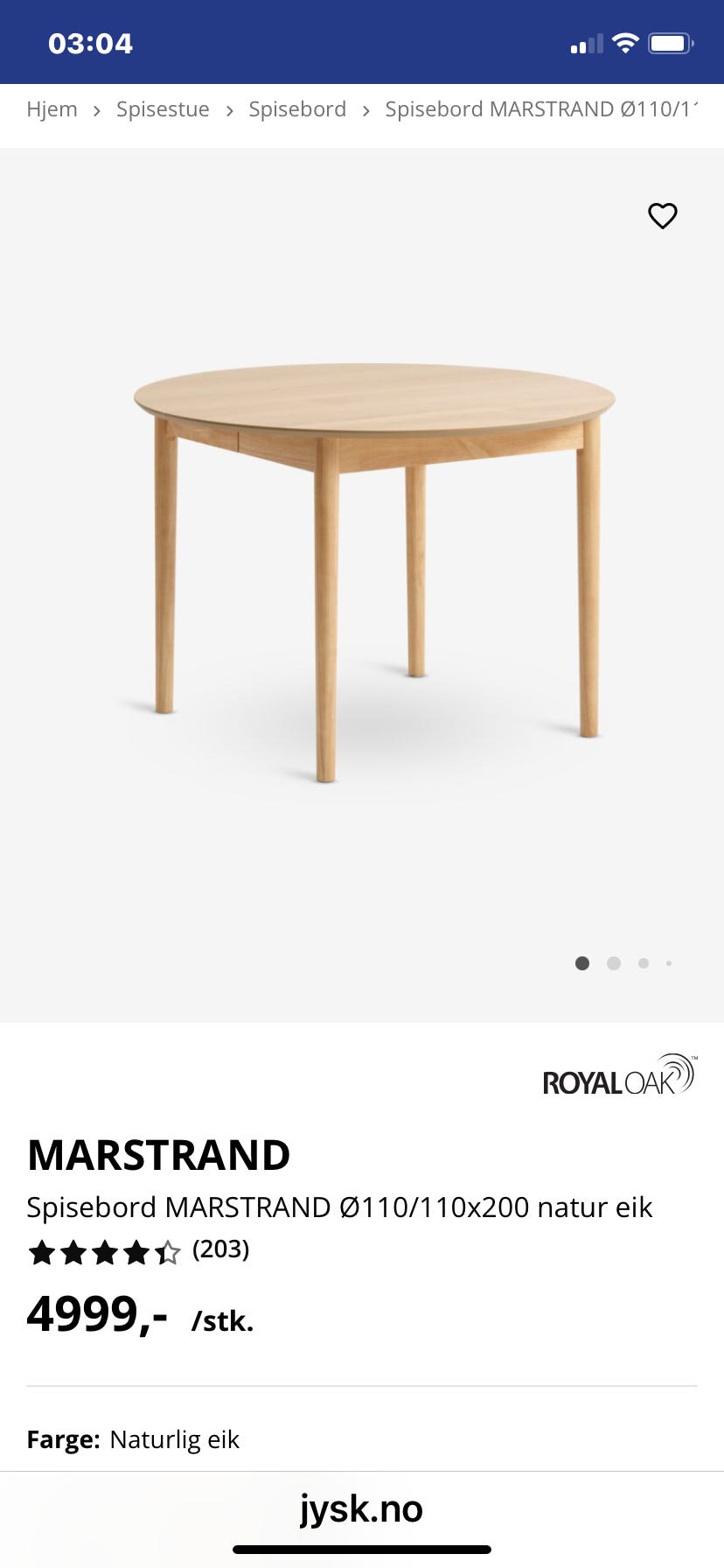Expand the breadcrumb arrow after Spisestue
Image resolution: width=724 pixels, height=1568 pixels.
228,110
